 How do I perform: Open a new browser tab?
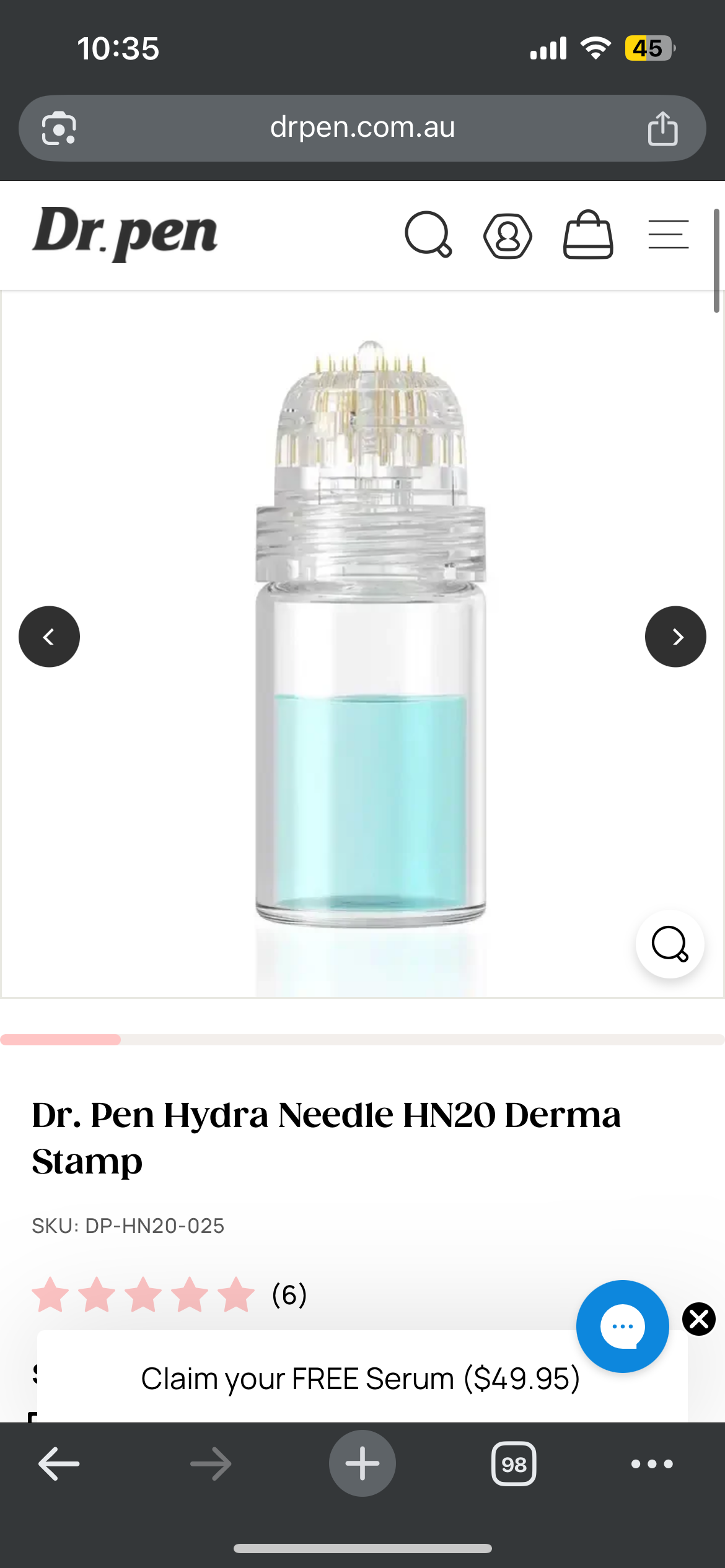pos(362,1464)
